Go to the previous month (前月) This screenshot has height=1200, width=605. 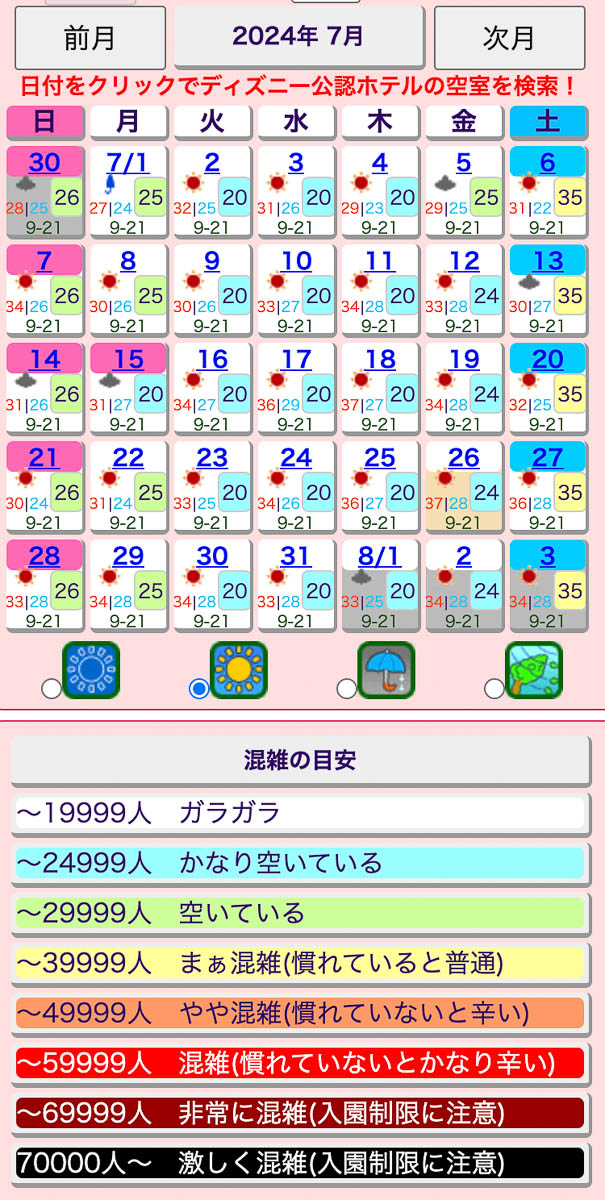coord(90,38)
